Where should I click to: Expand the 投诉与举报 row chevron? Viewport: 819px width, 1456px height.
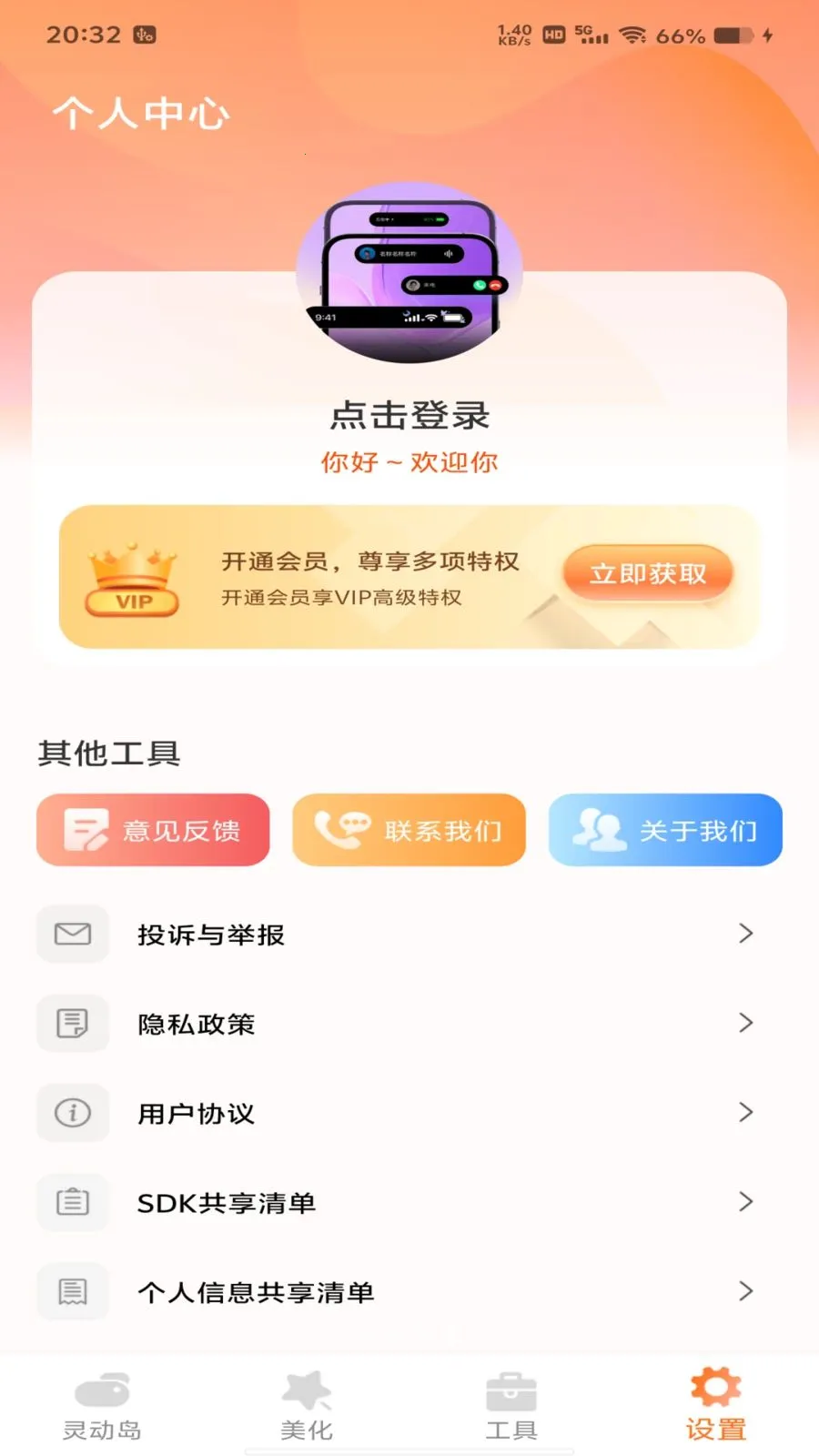pos(746,934)
